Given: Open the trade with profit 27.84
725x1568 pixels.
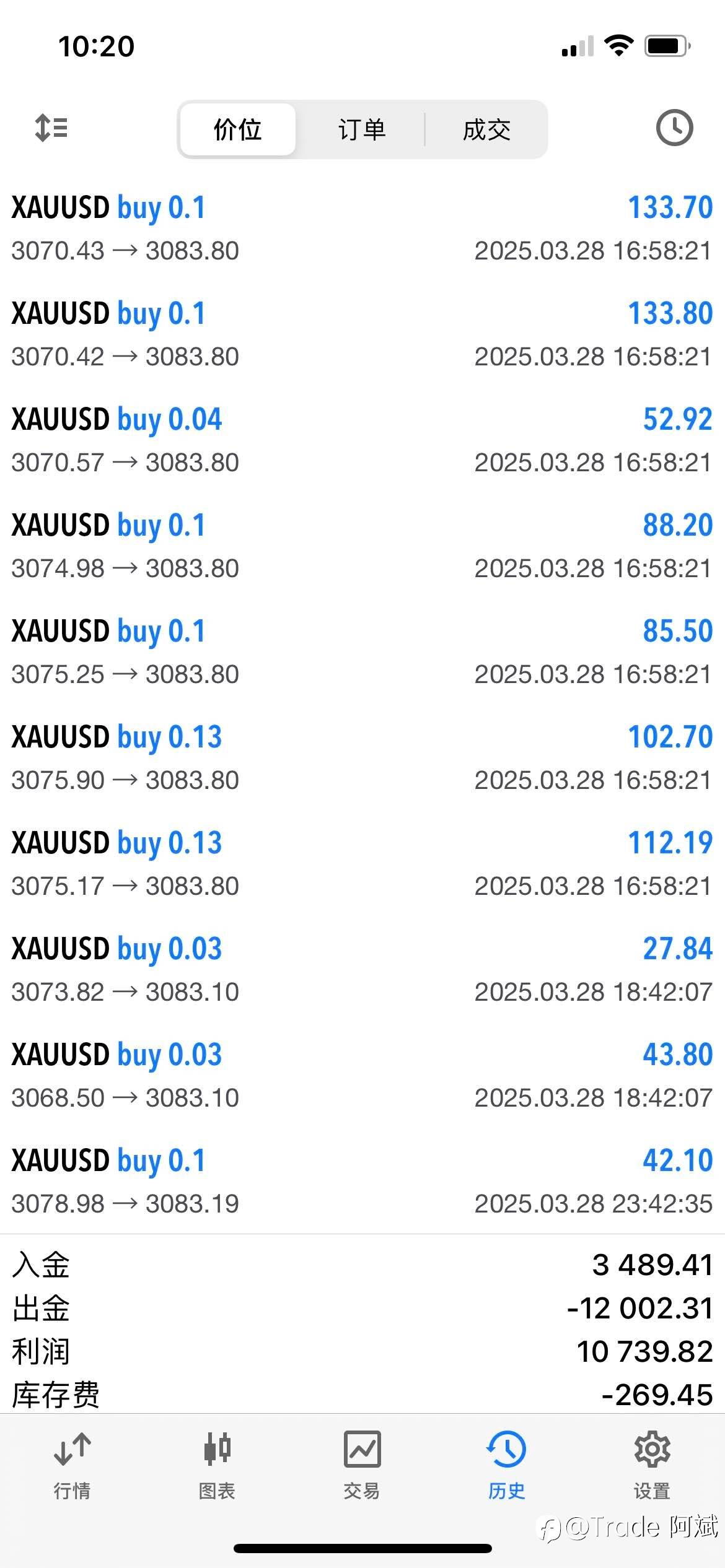Looking at the screenshot, I should click(362, 969).
